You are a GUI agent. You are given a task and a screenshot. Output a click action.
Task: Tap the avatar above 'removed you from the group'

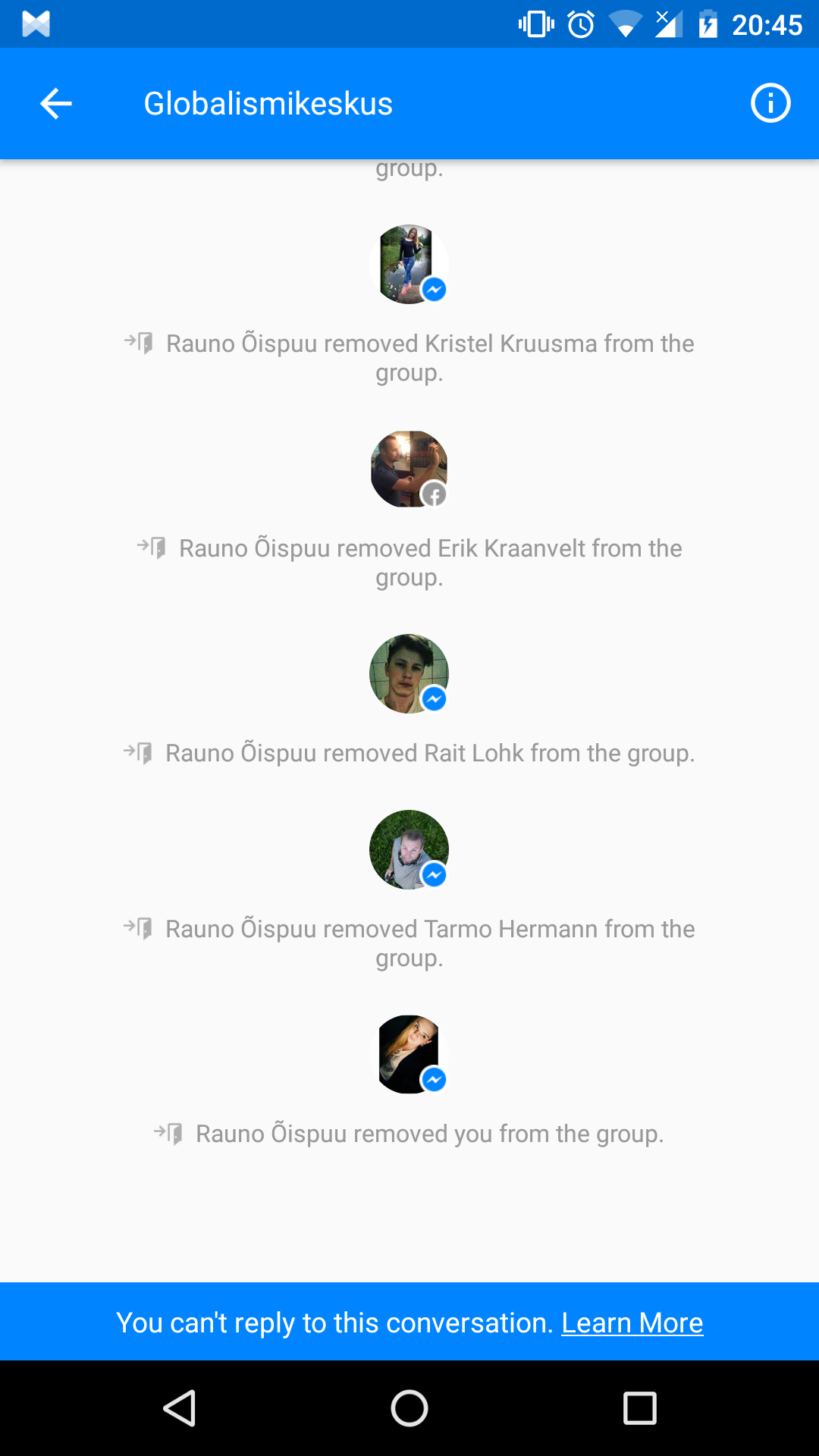(x=409, y=1055)
